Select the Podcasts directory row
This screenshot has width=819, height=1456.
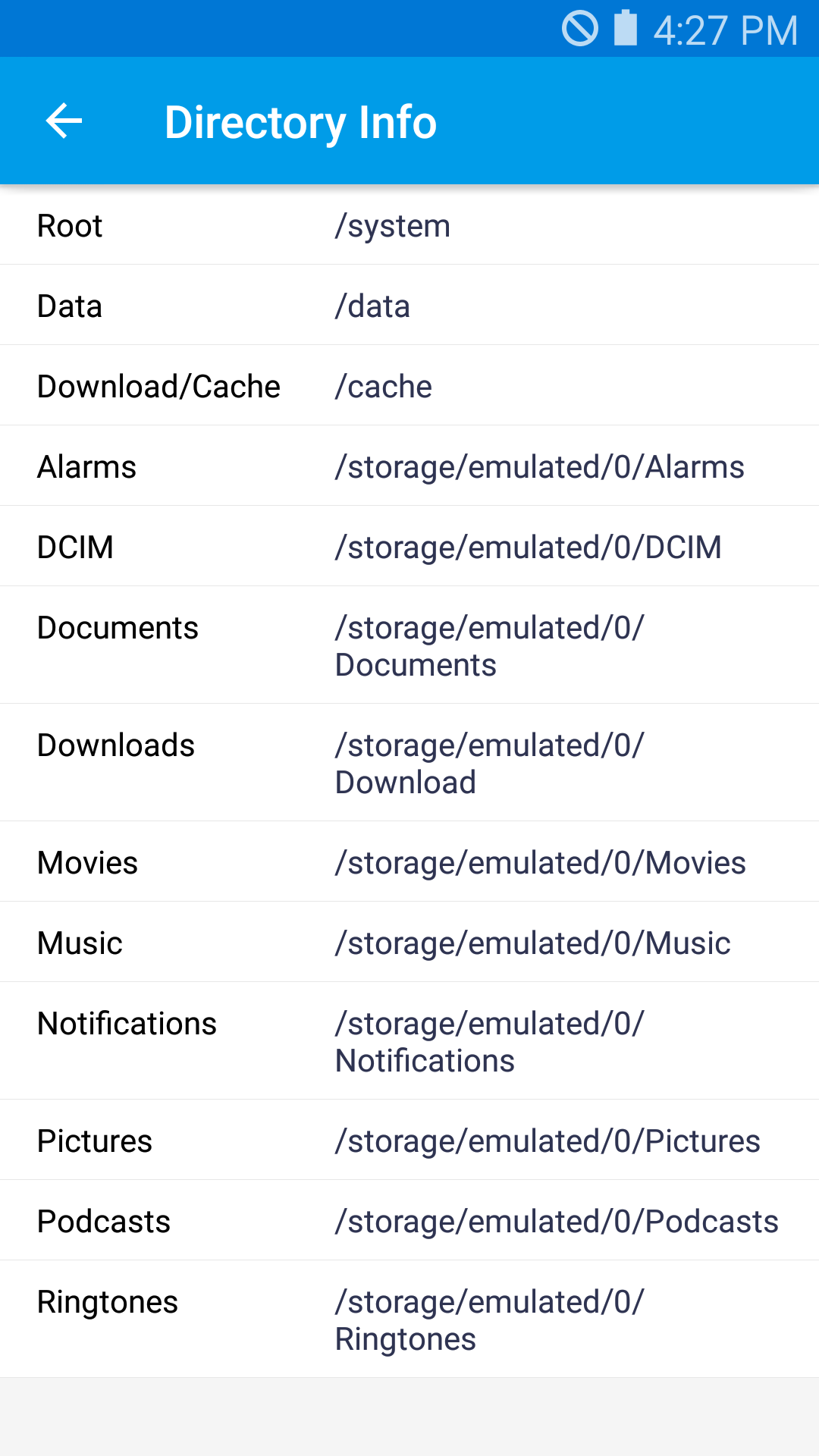click(x=409, y=1220)
